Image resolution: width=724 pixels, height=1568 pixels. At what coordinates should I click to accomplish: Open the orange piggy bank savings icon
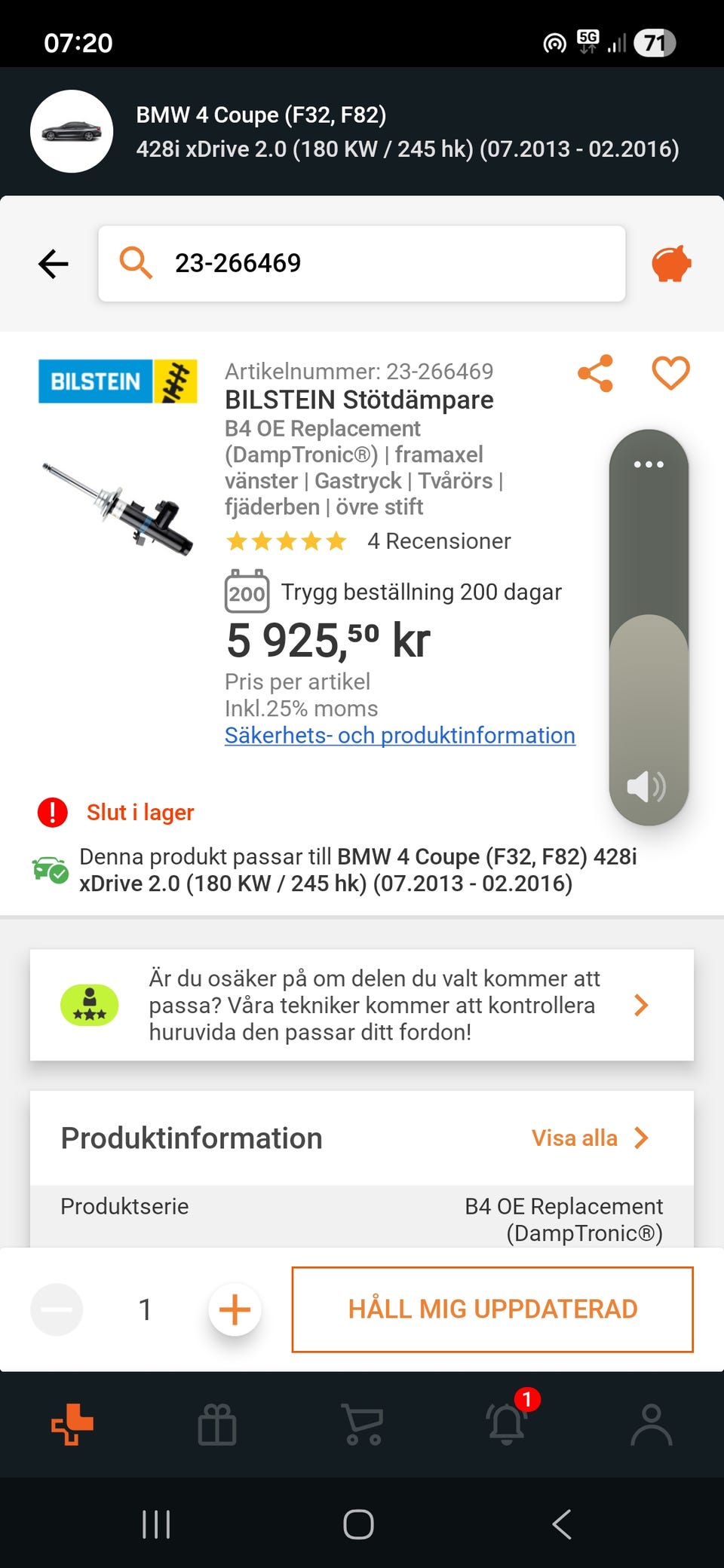point(670,264)
